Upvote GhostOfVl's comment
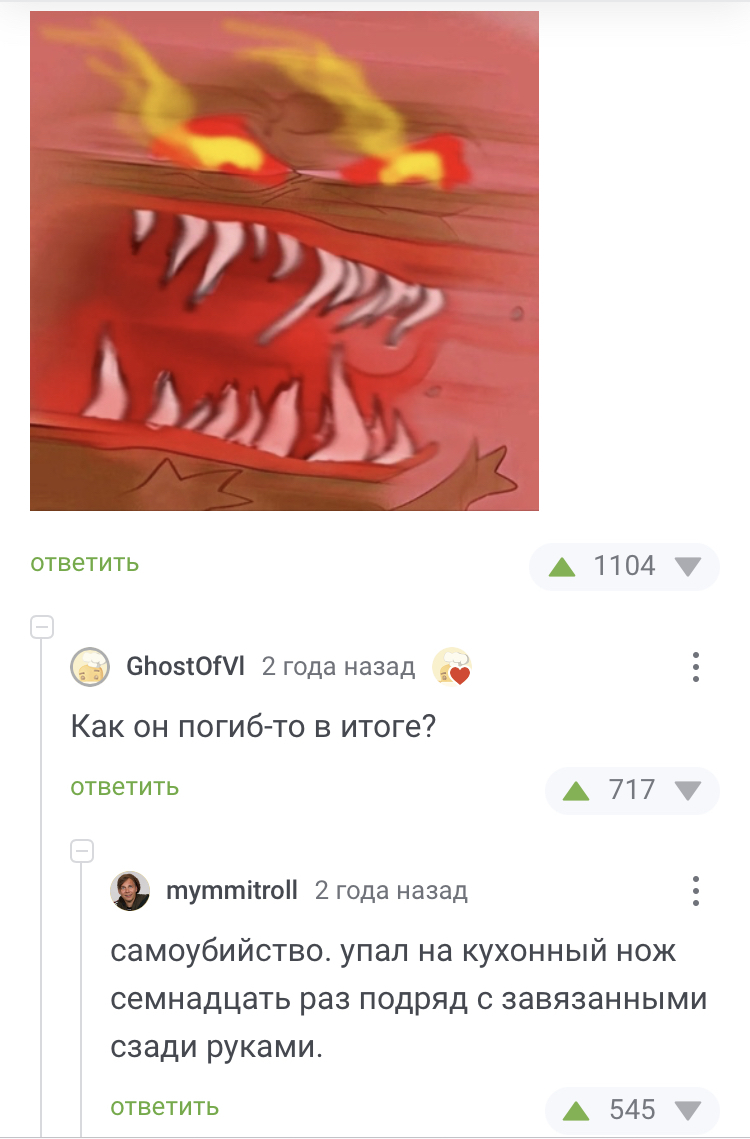The image size is (750, 1139). point(576,791)
